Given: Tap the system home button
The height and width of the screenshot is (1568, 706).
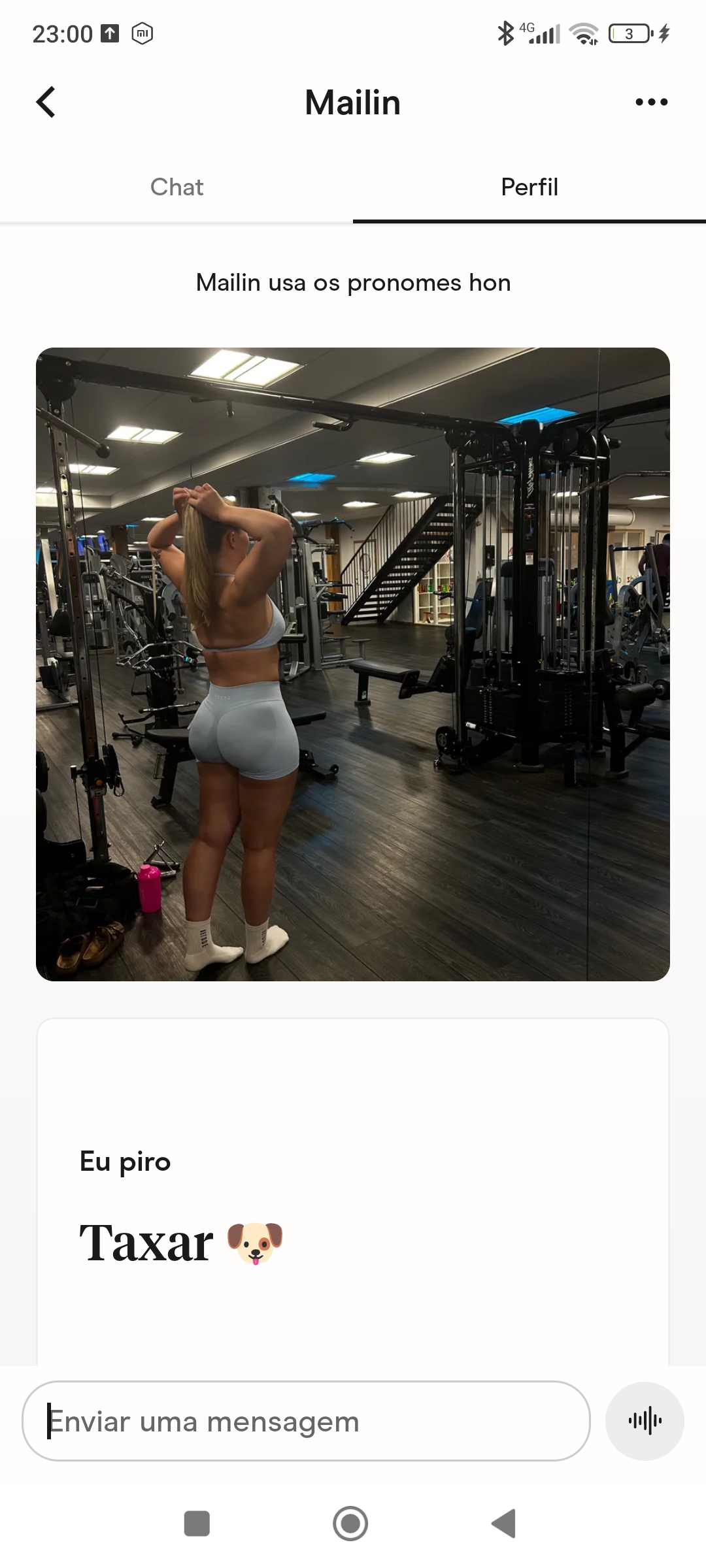Looking at the screenshot, I should click(350, 1524).
